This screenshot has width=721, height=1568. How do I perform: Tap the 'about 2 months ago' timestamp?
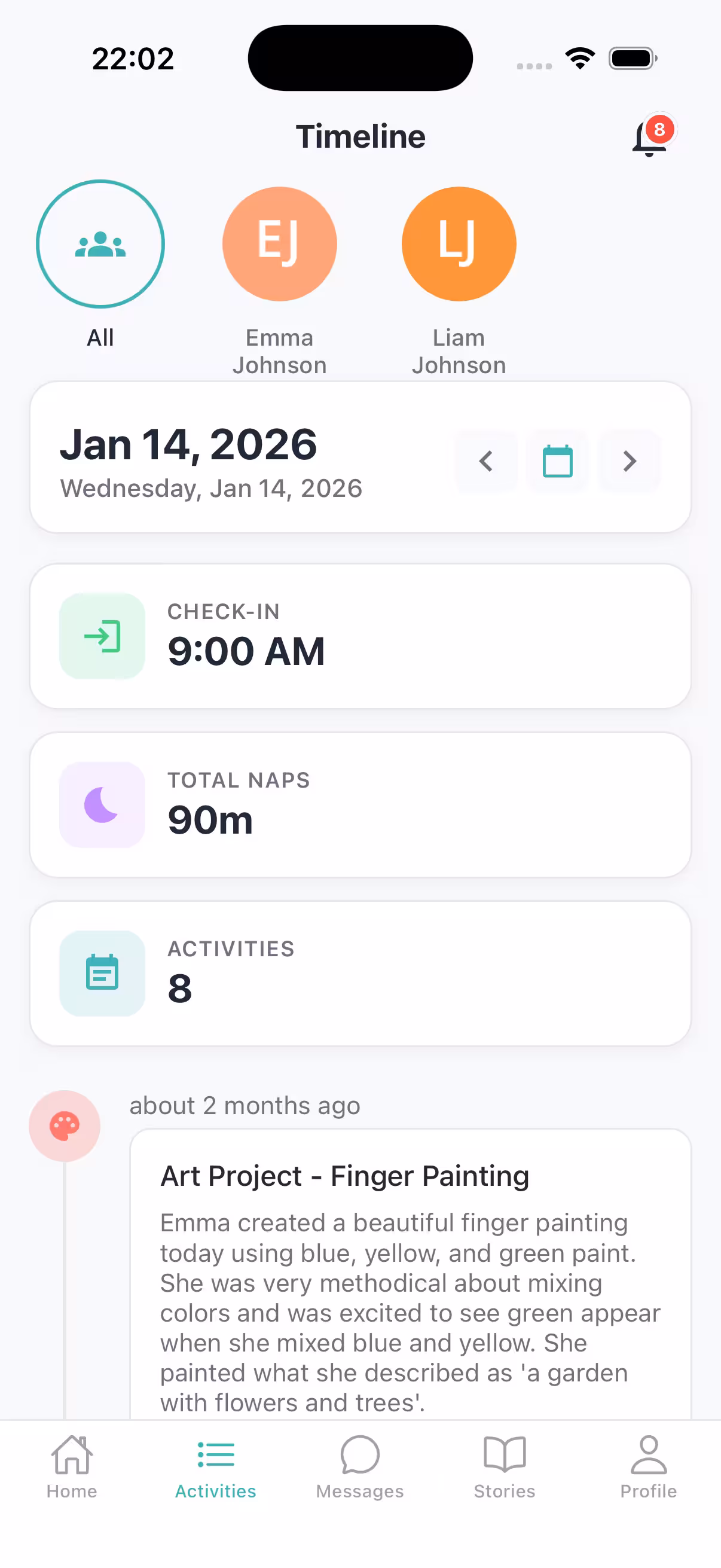coord(244,1105)
